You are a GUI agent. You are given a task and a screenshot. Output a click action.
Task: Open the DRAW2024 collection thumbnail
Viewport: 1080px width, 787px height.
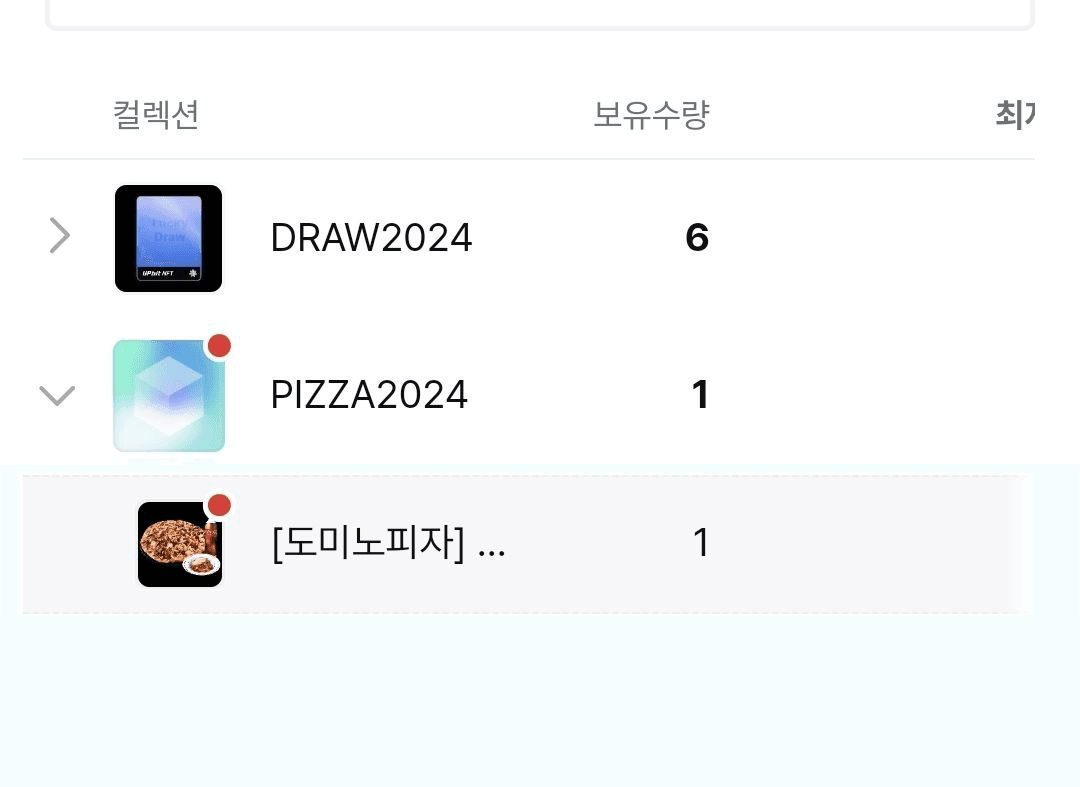pyautogui.click(x=168, y=238)
